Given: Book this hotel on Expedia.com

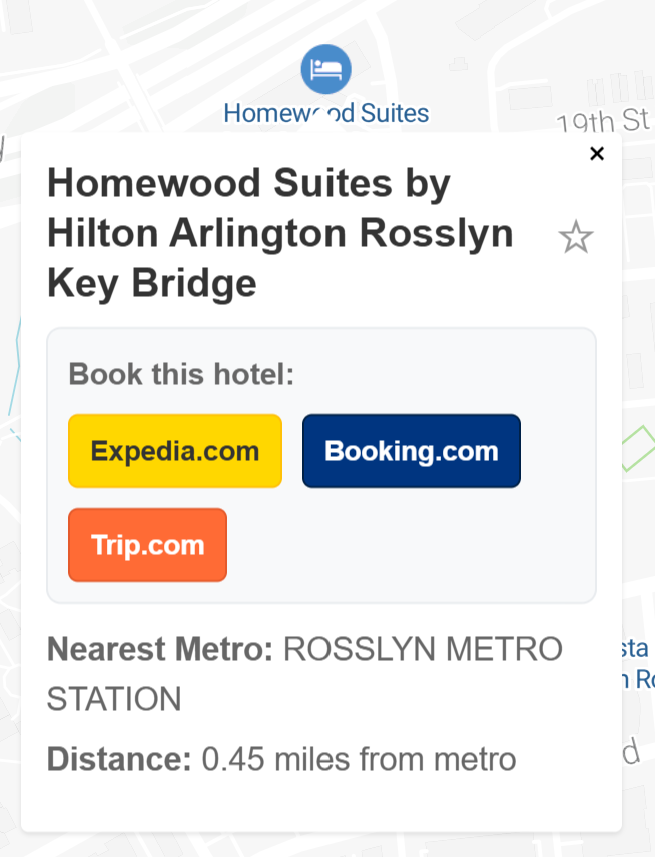Looking at the screenshot, I should [175, 451].
